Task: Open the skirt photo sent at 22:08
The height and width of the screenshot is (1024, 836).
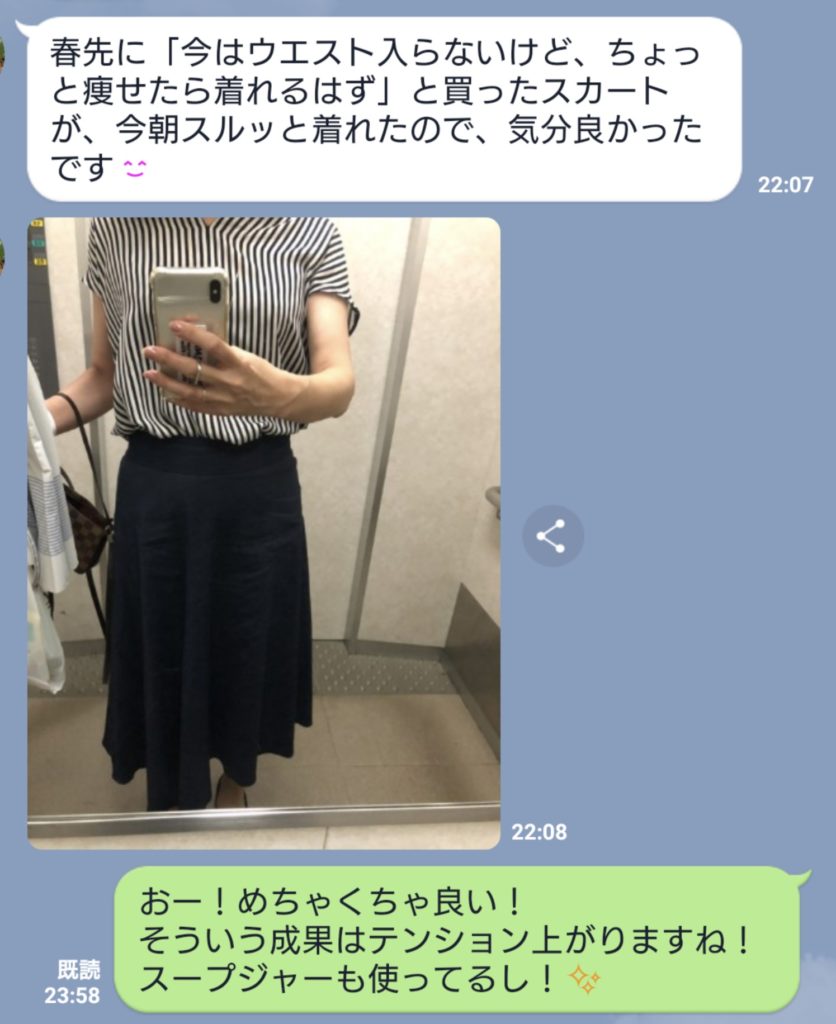Action: pos(263,533)
